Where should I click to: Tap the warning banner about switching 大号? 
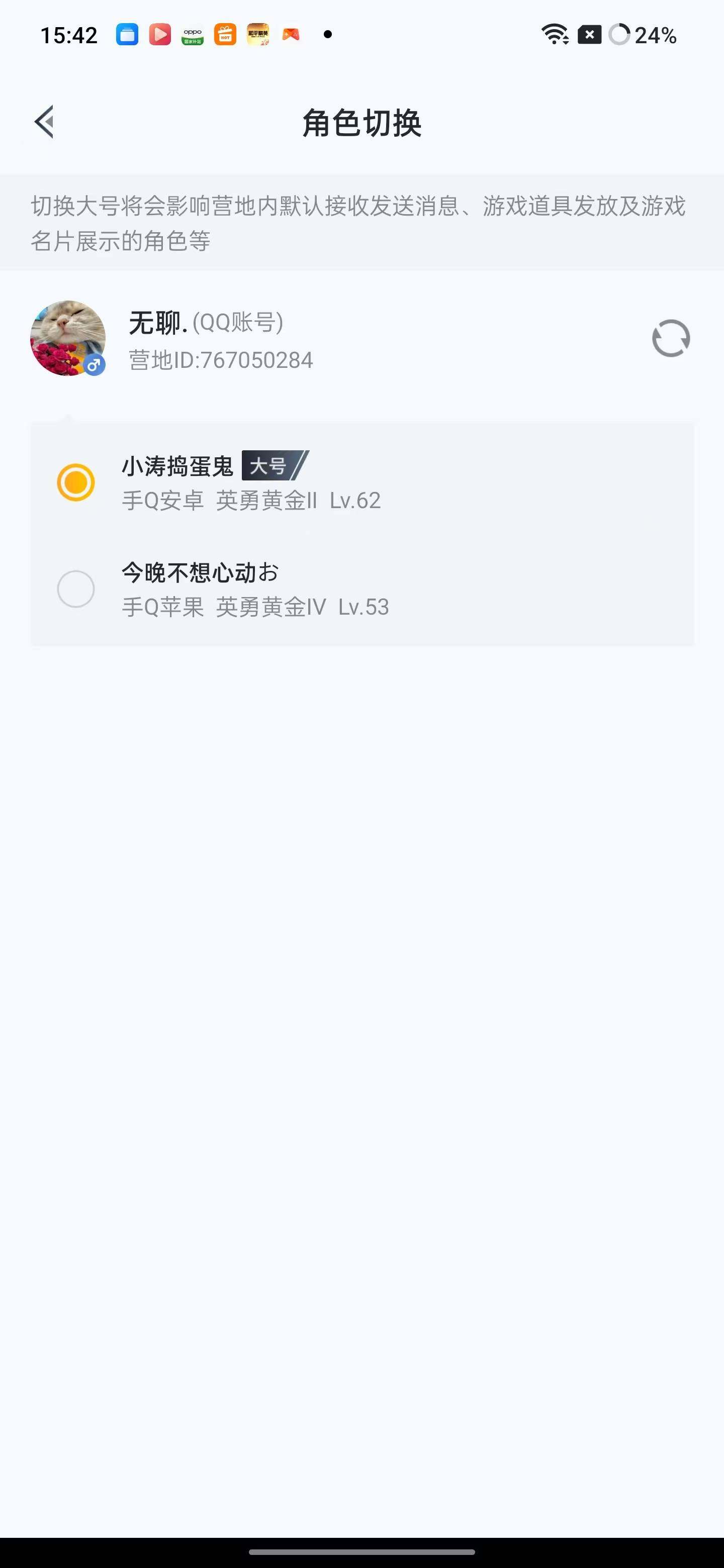pos(361,222)
